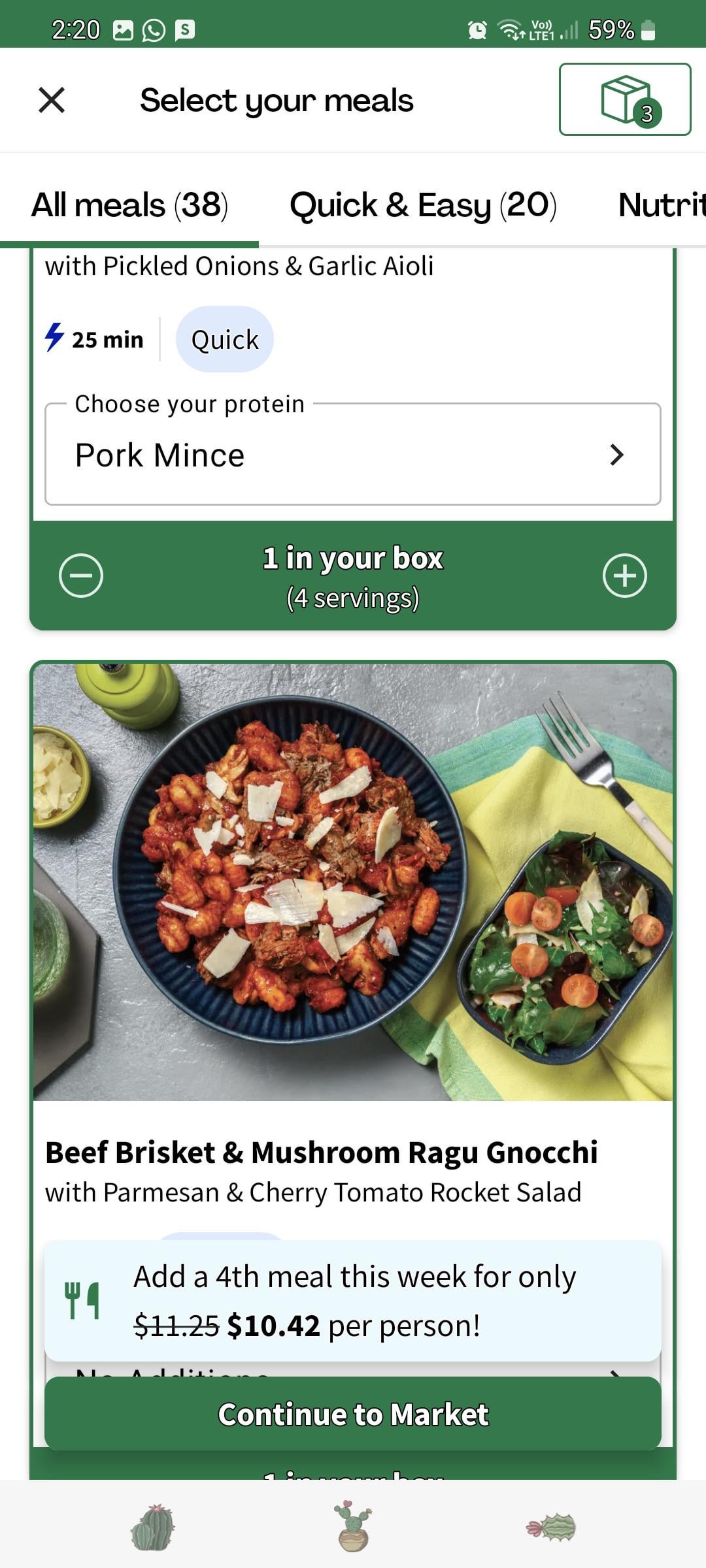Tap the Add a 4th meal offer banner
The width and height of the screenshot is (706, 1568).
click(x=353, y=1301)
